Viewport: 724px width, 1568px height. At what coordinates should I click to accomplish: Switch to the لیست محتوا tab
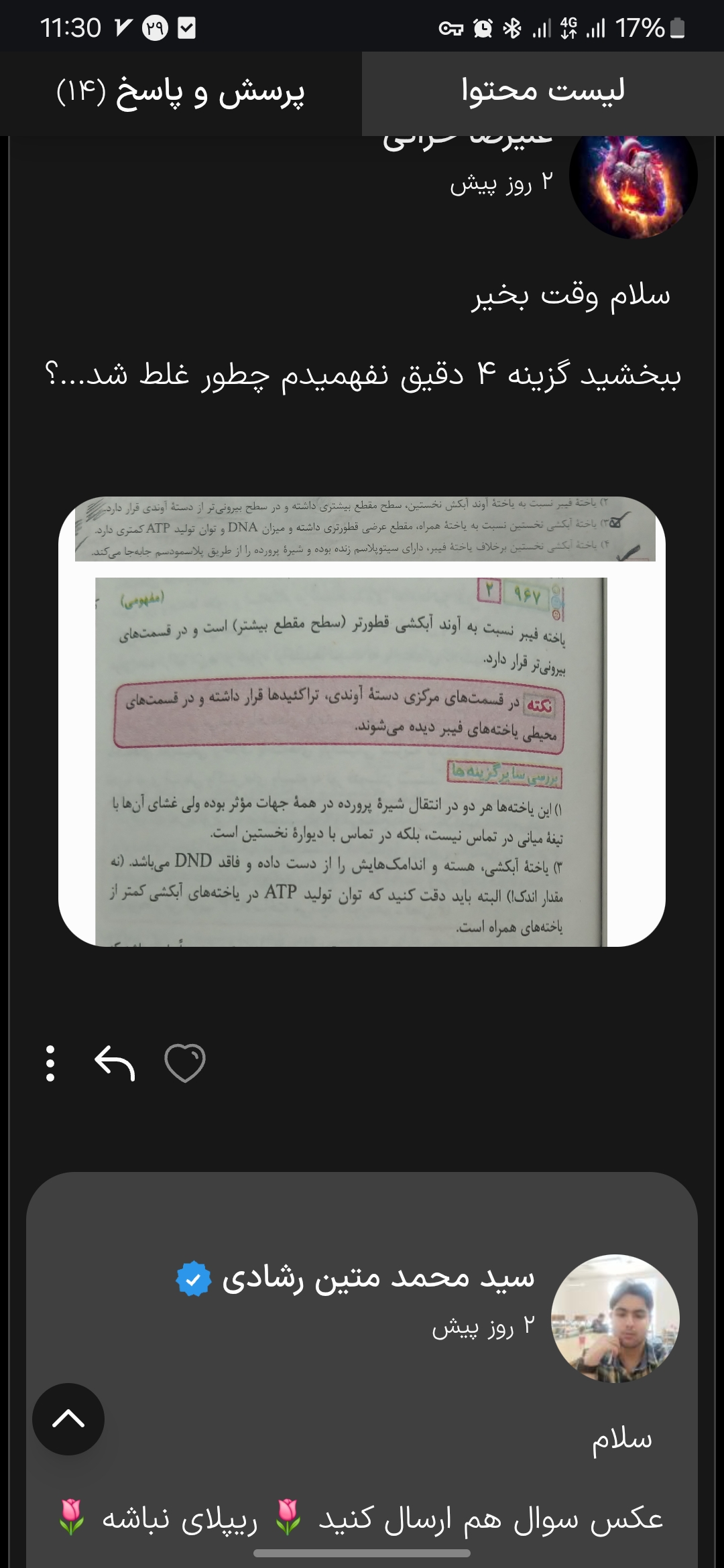click(x=543, y=91)
